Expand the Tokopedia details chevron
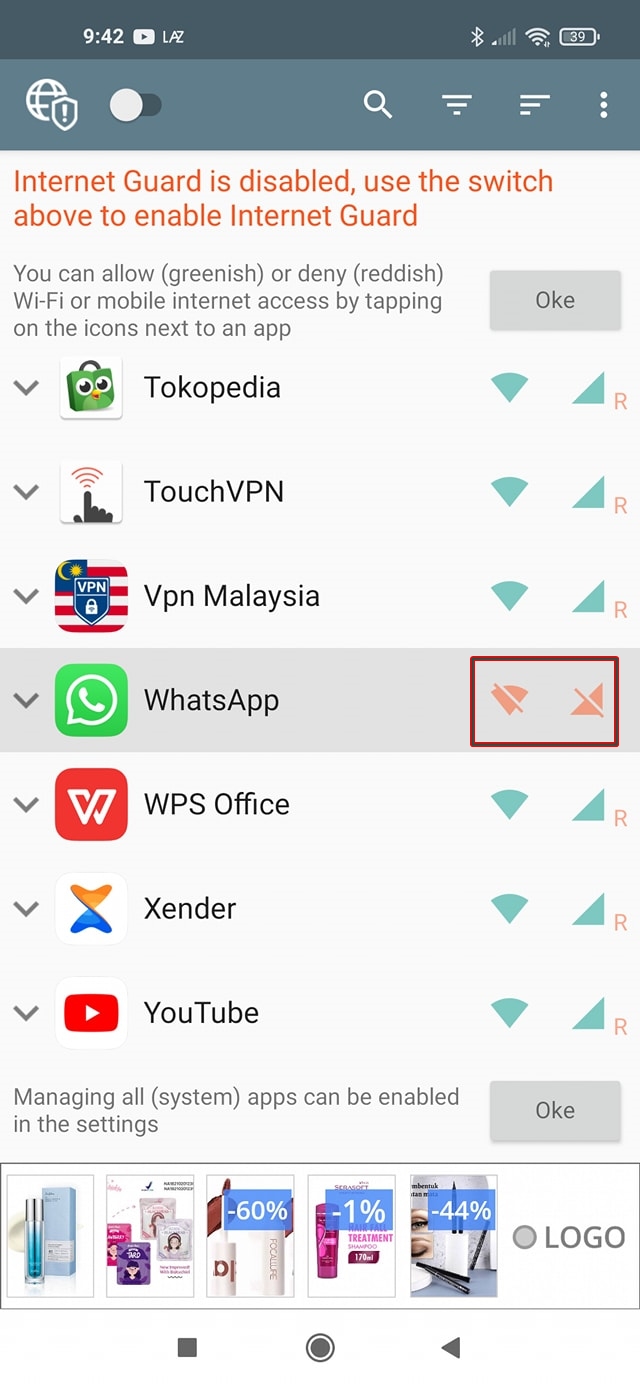The height and width of the screenshot is (1386, 640). click(x=27, y=388)
